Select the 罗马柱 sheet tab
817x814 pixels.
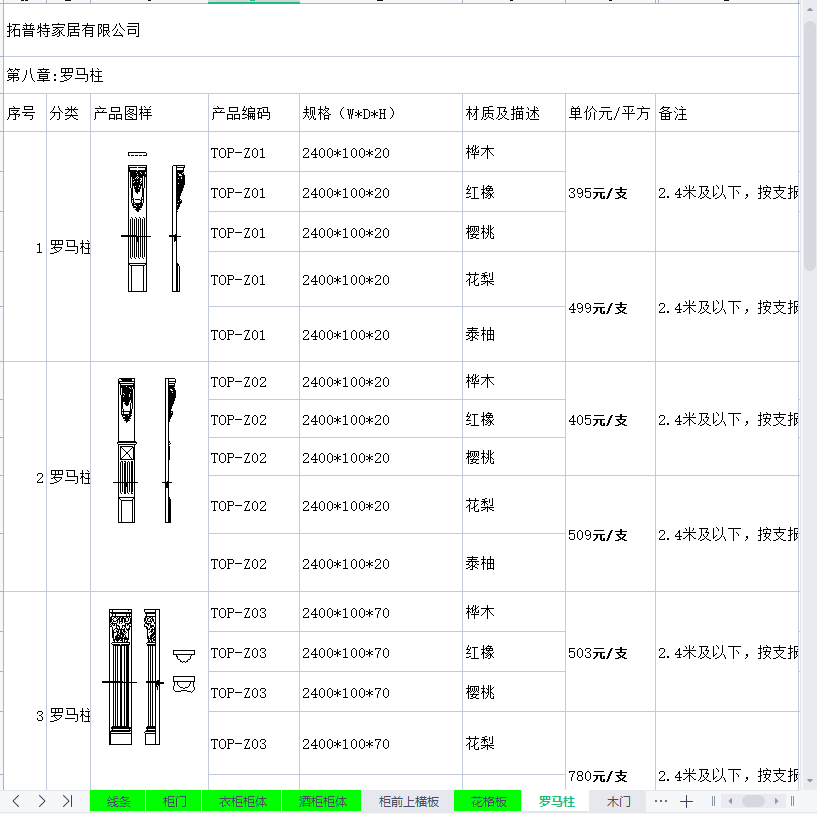point(556,801)
